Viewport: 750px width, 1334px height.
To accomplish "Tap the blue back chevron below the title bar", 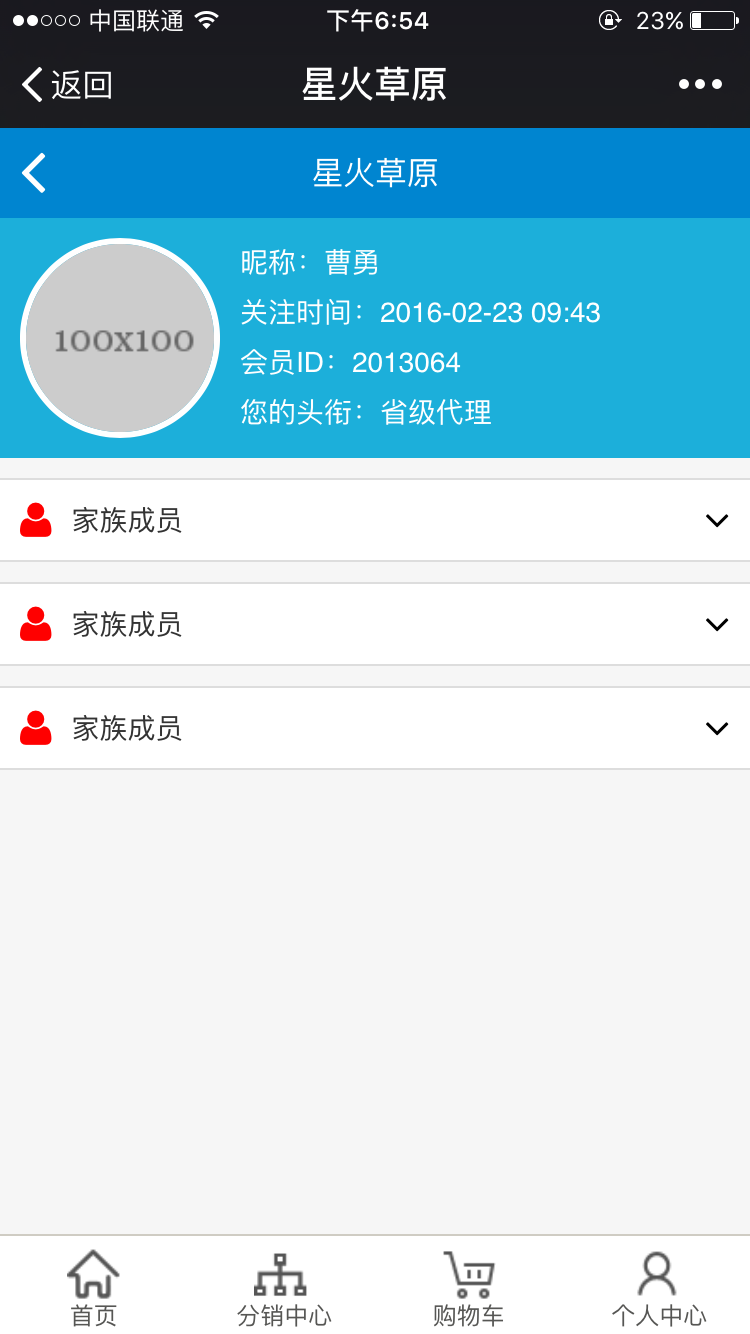I will 34,172.
